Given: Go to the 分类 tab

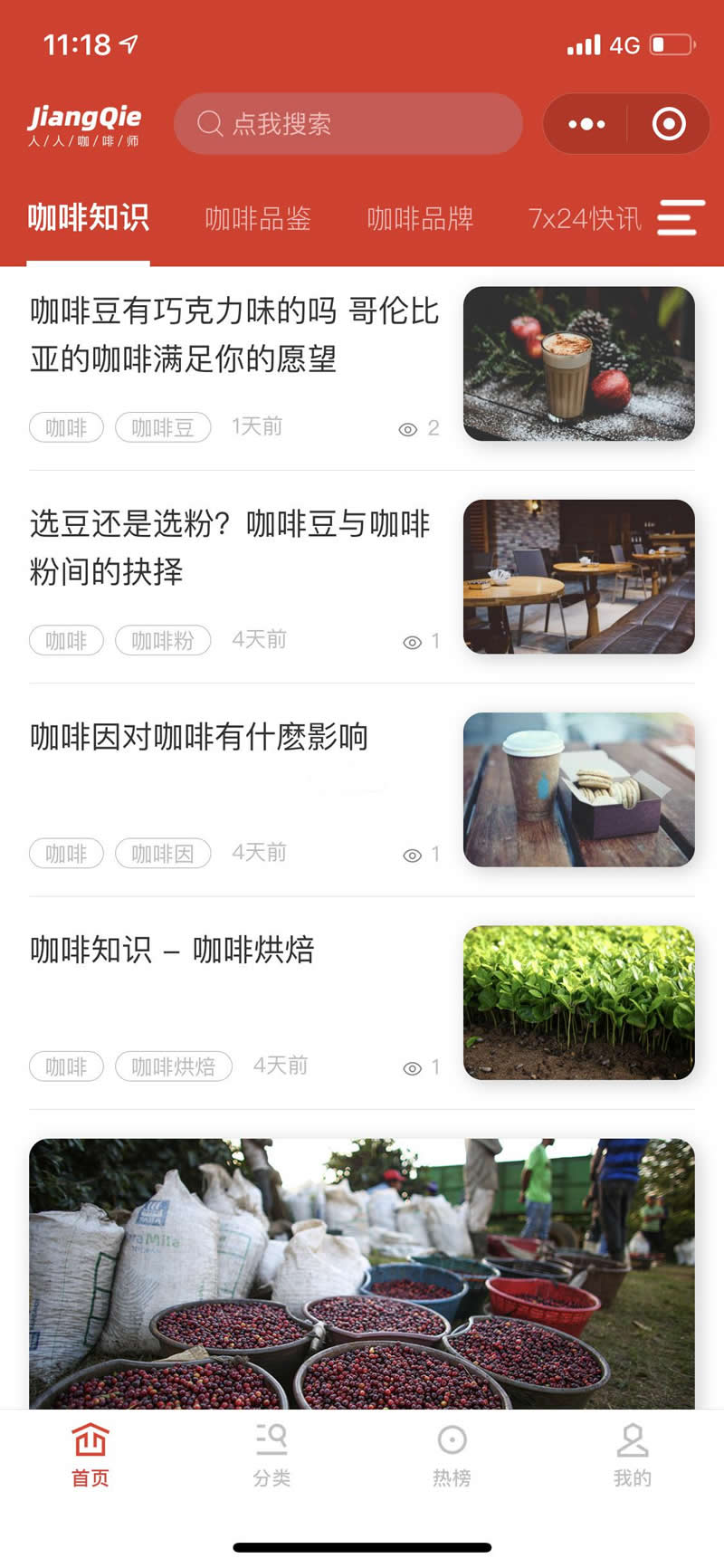Looking at the screenshot, I should coord(271,1455).
